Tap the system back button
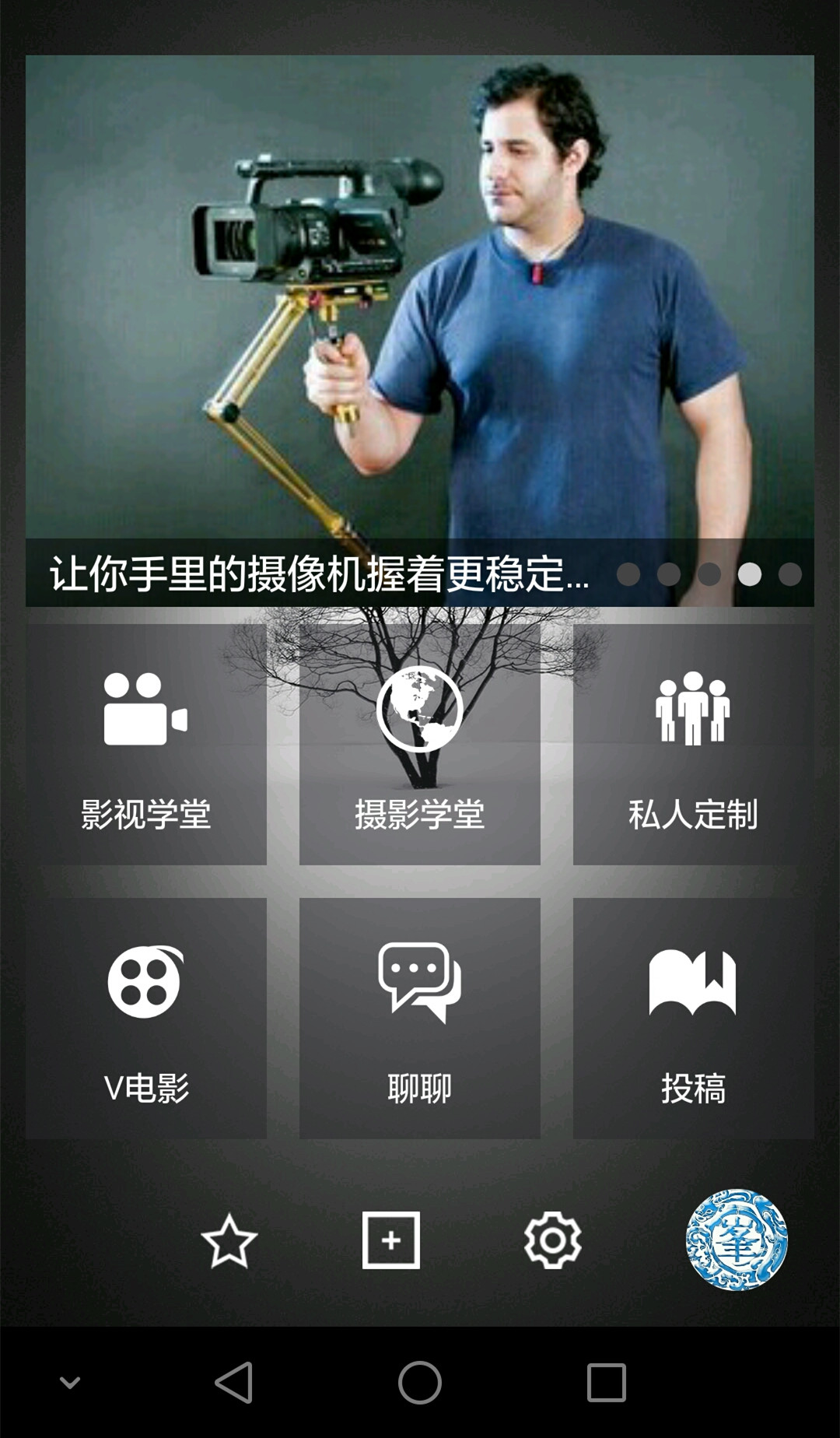840x1438 pixels. (x=233, y=1383)
